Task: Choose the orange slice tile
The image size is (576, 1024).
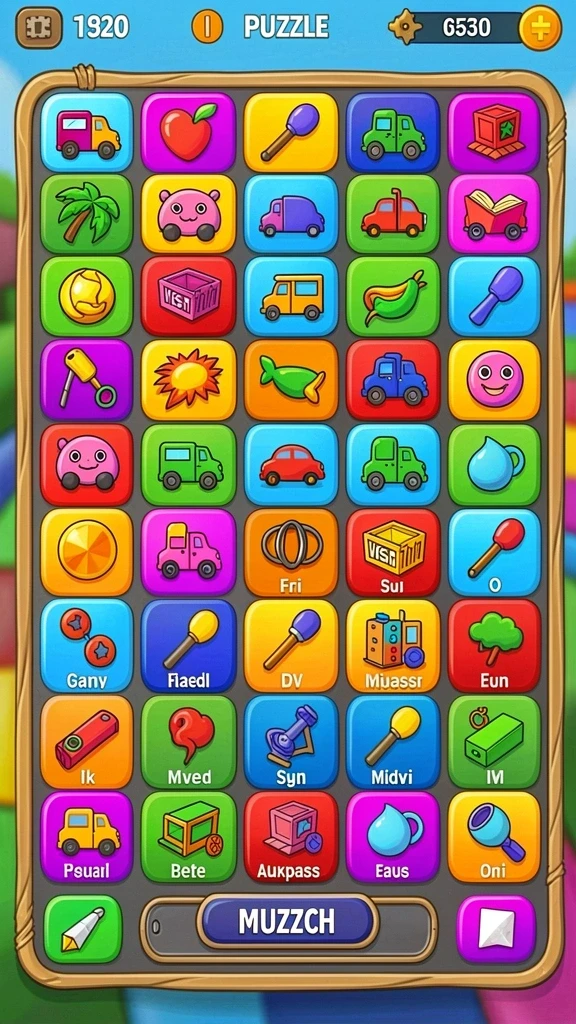Action: coord(87,552)
